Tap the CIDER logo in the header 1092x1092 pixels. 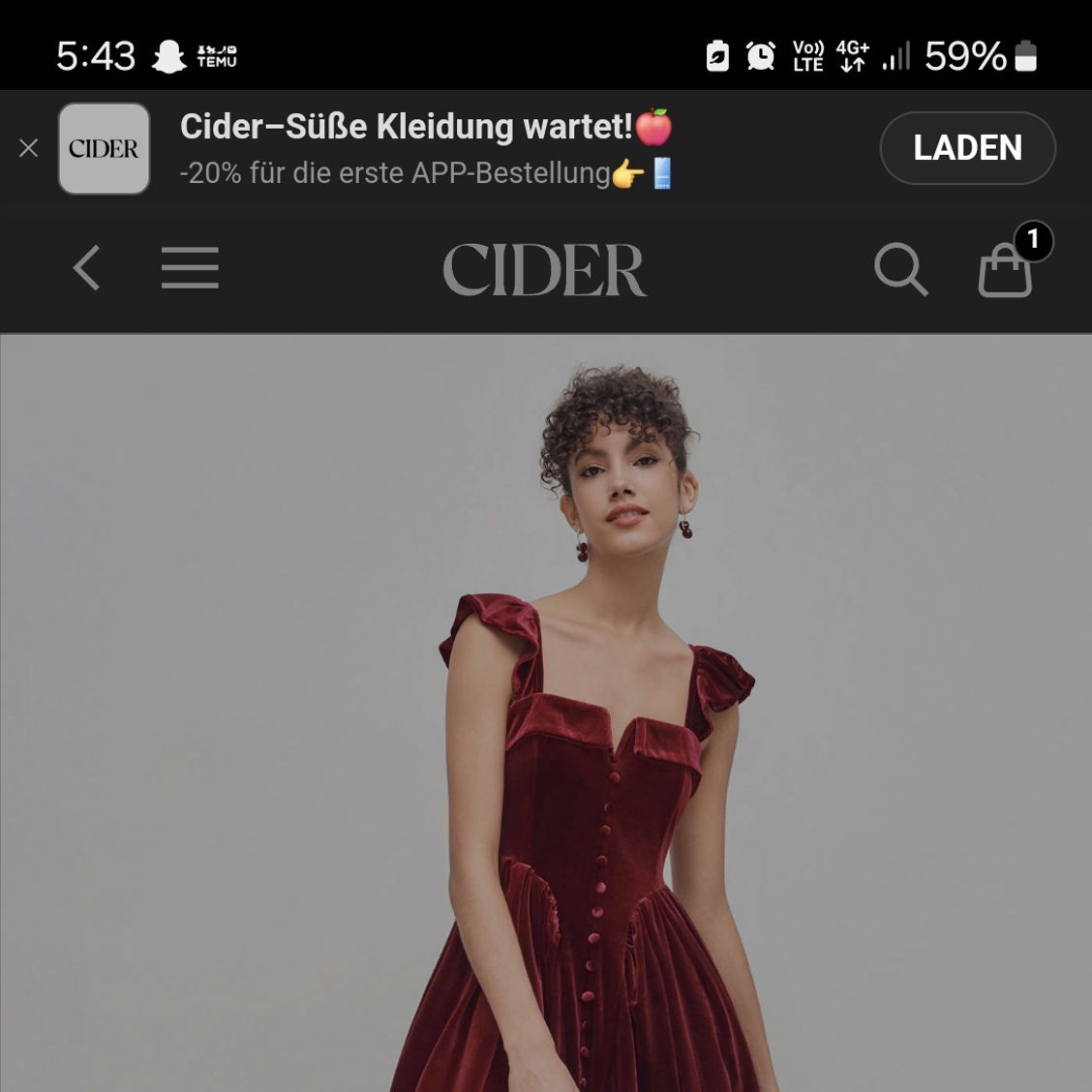click(545, 270)
